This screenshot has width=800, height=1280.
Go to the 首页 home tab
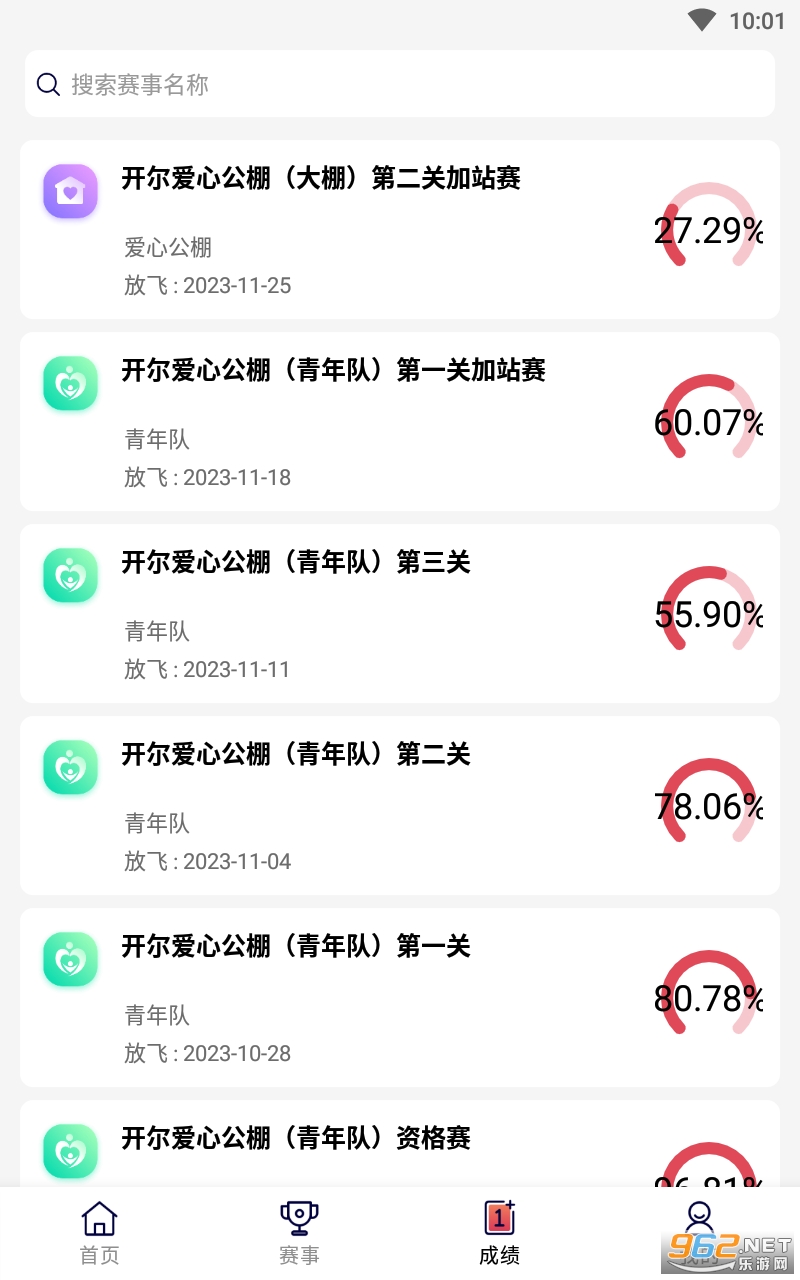tap(99, 1233)
